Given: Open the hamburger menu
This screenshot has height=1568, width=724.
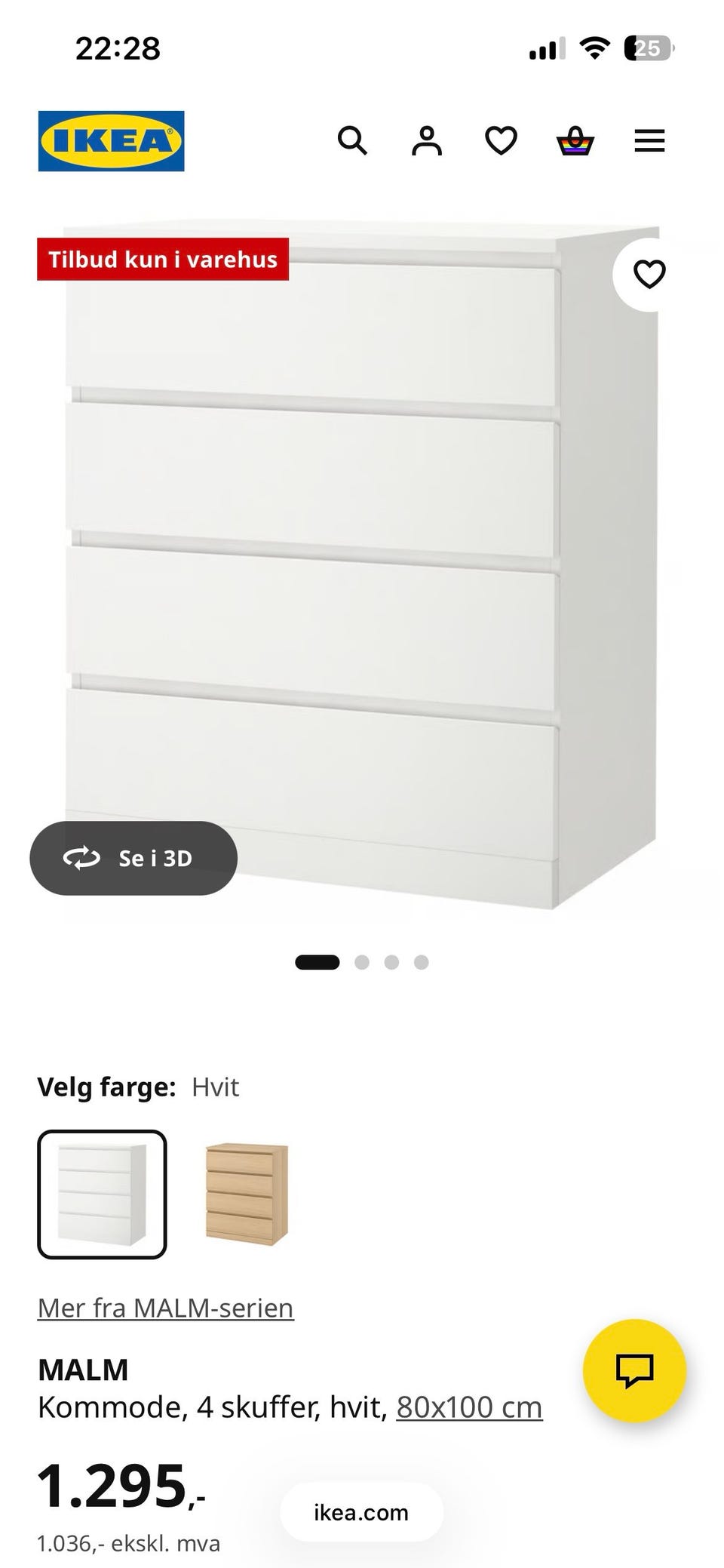Looking at the screenshot, I should click(649, 141).
